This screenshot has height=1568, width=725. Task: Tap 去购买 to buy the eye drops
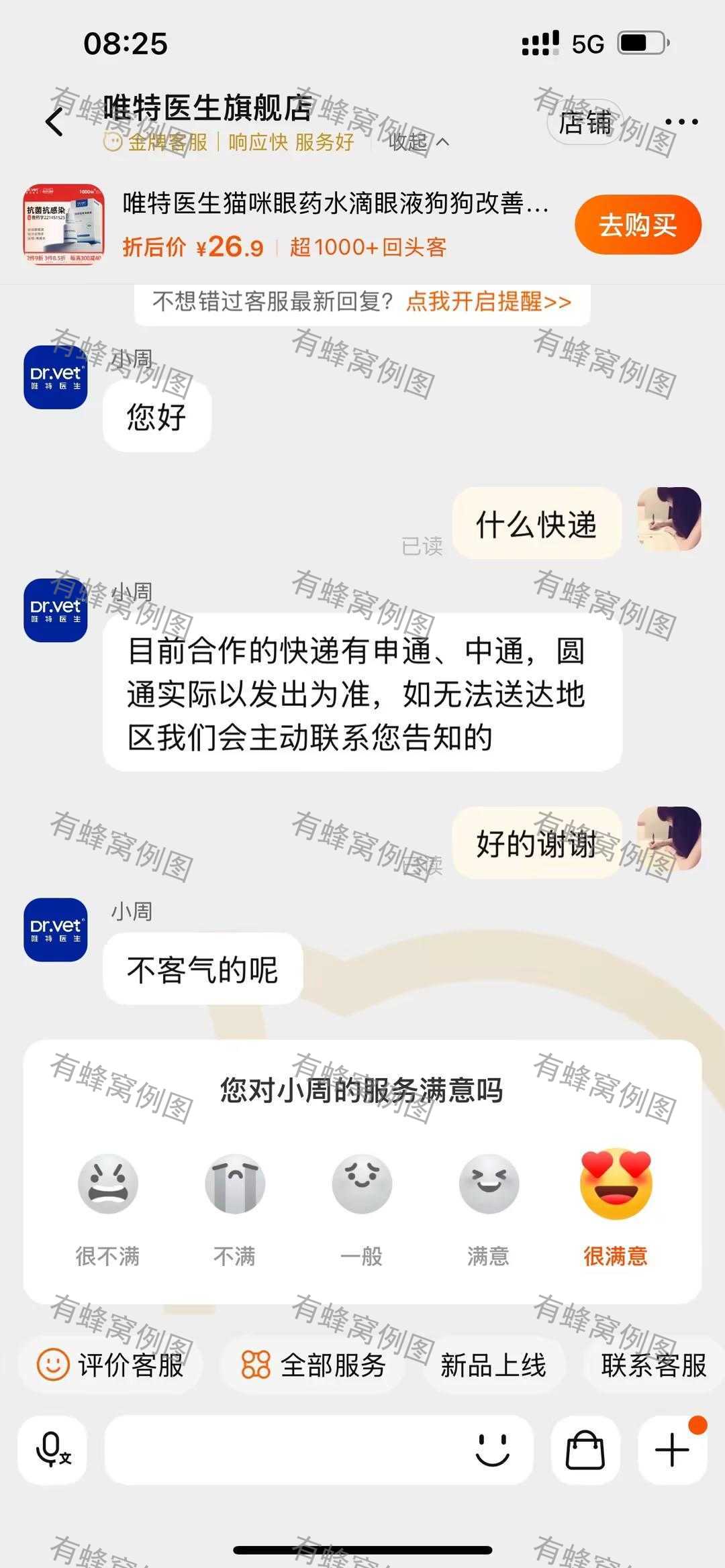638,225
